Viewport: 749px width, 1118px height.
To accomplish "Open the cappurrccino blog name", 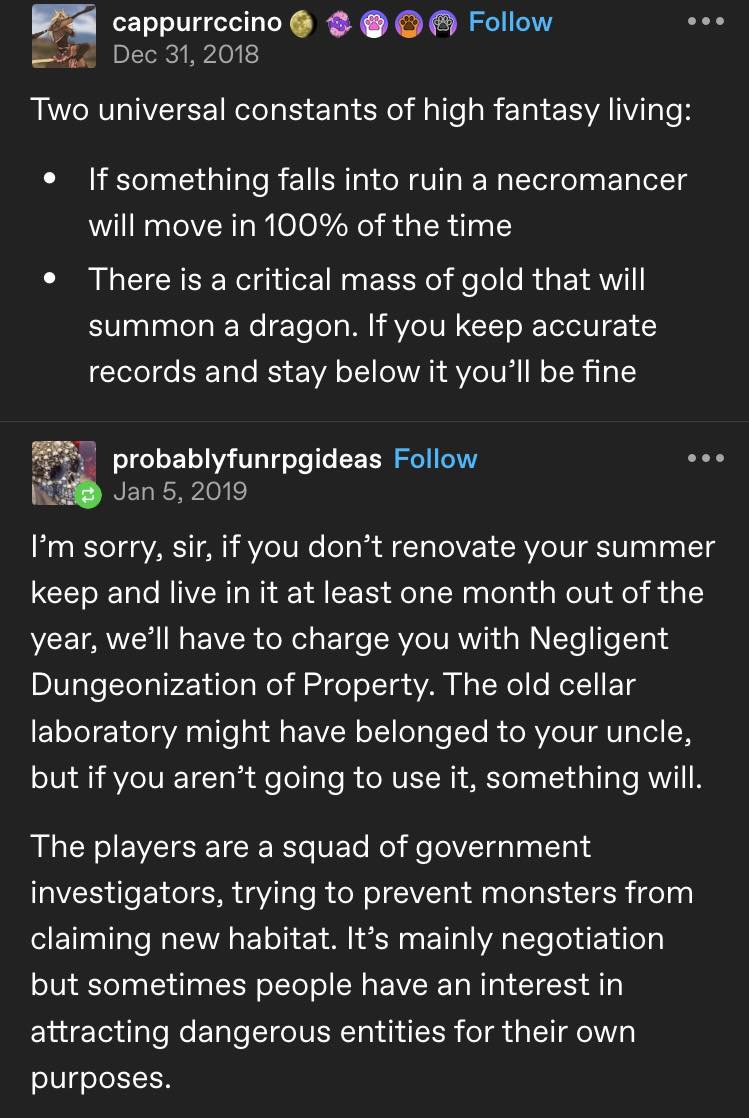I will [196, 23].
